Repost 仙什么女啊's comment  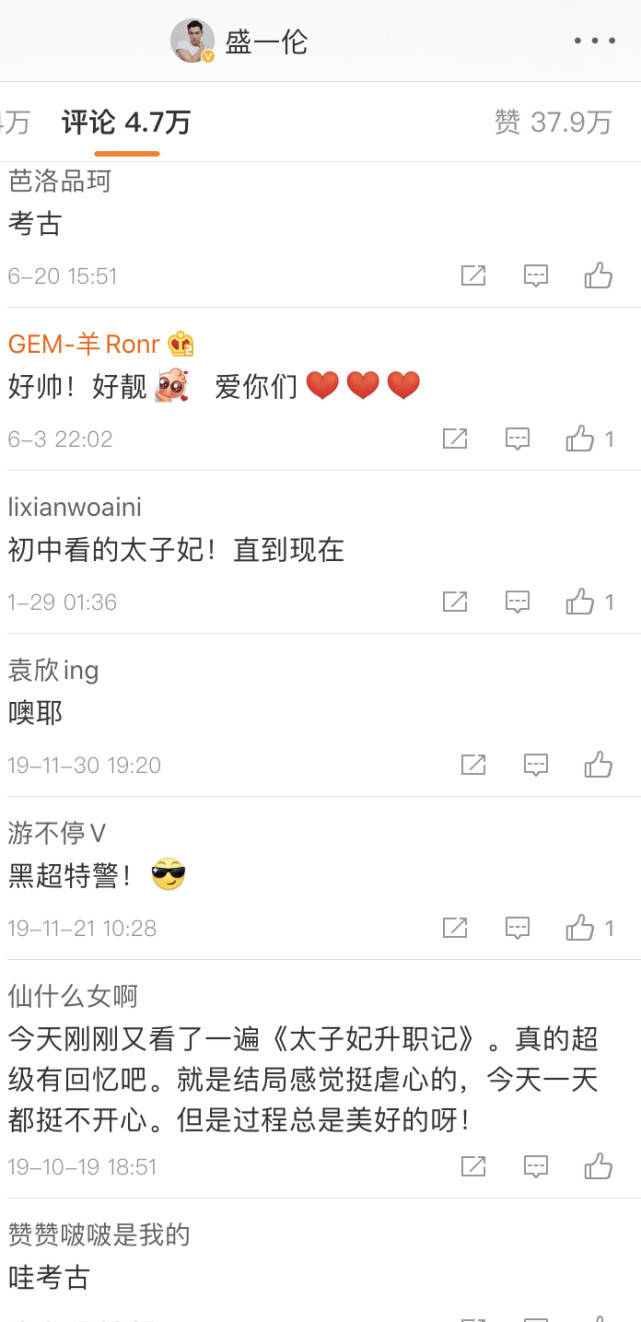[x=473, y=1166]
